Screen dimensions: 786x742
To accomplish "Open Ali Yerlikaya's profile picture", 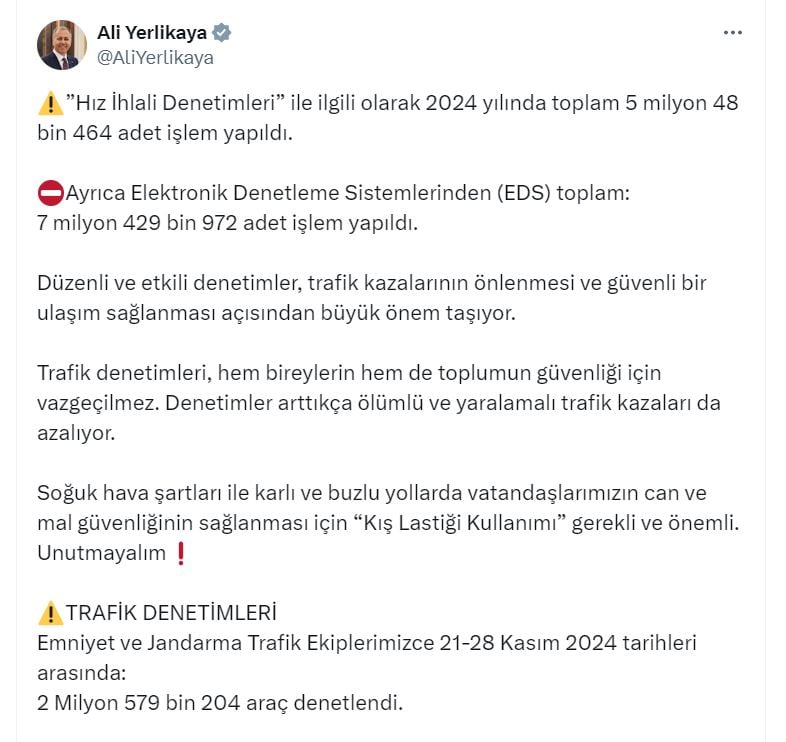I will (x=62, y=45).
